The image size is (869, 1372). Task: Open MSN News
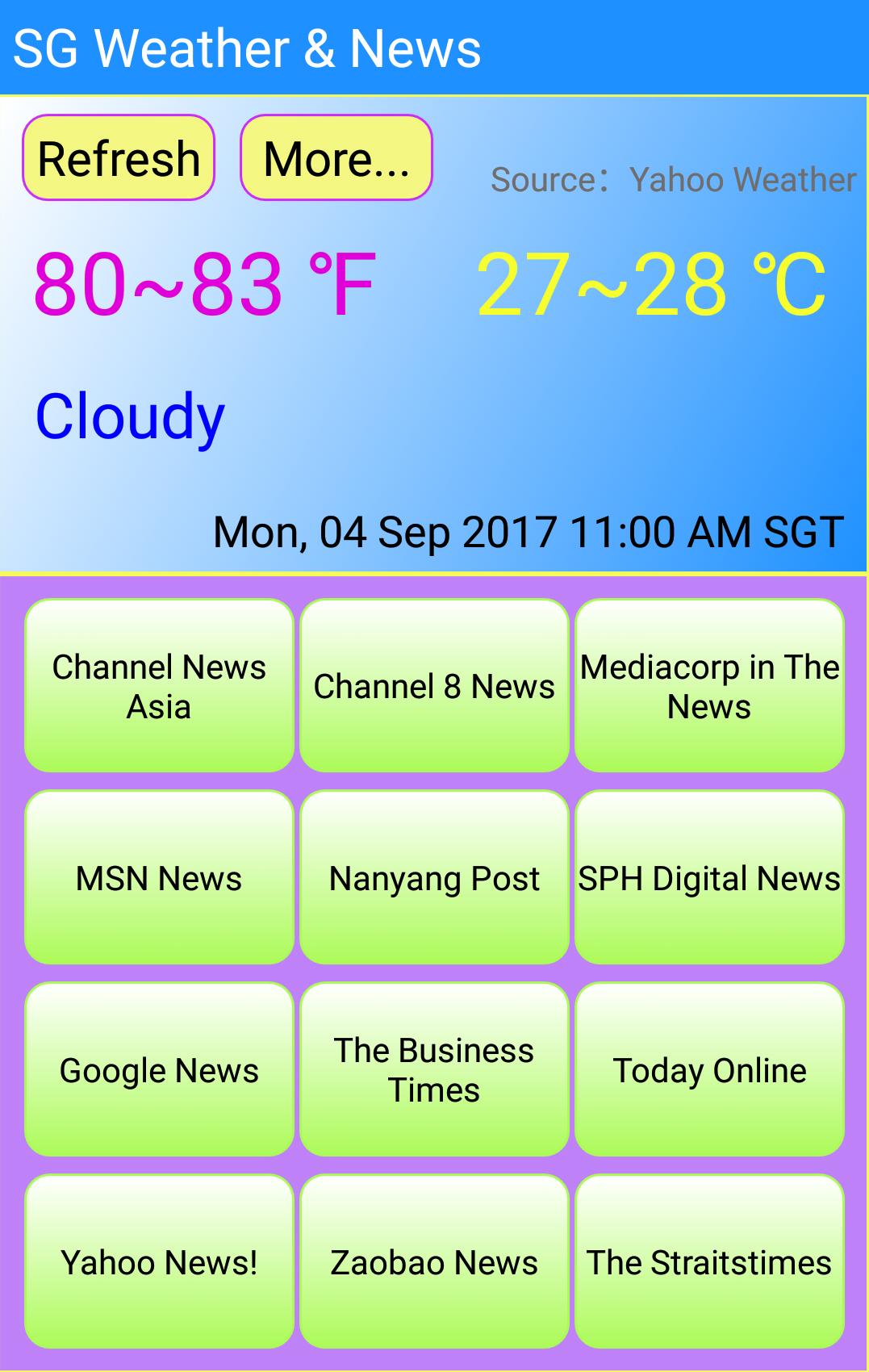159,878
